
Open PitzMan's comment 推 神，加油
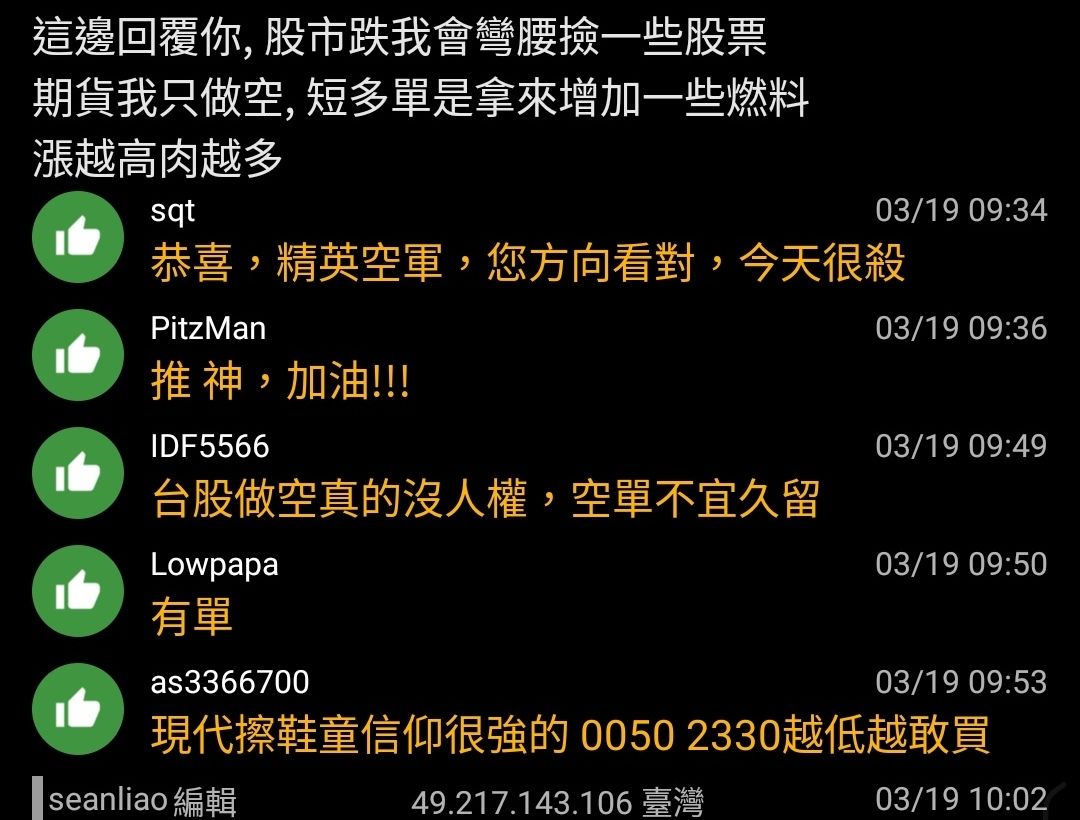pyautogui.click(x=280, y=382)
